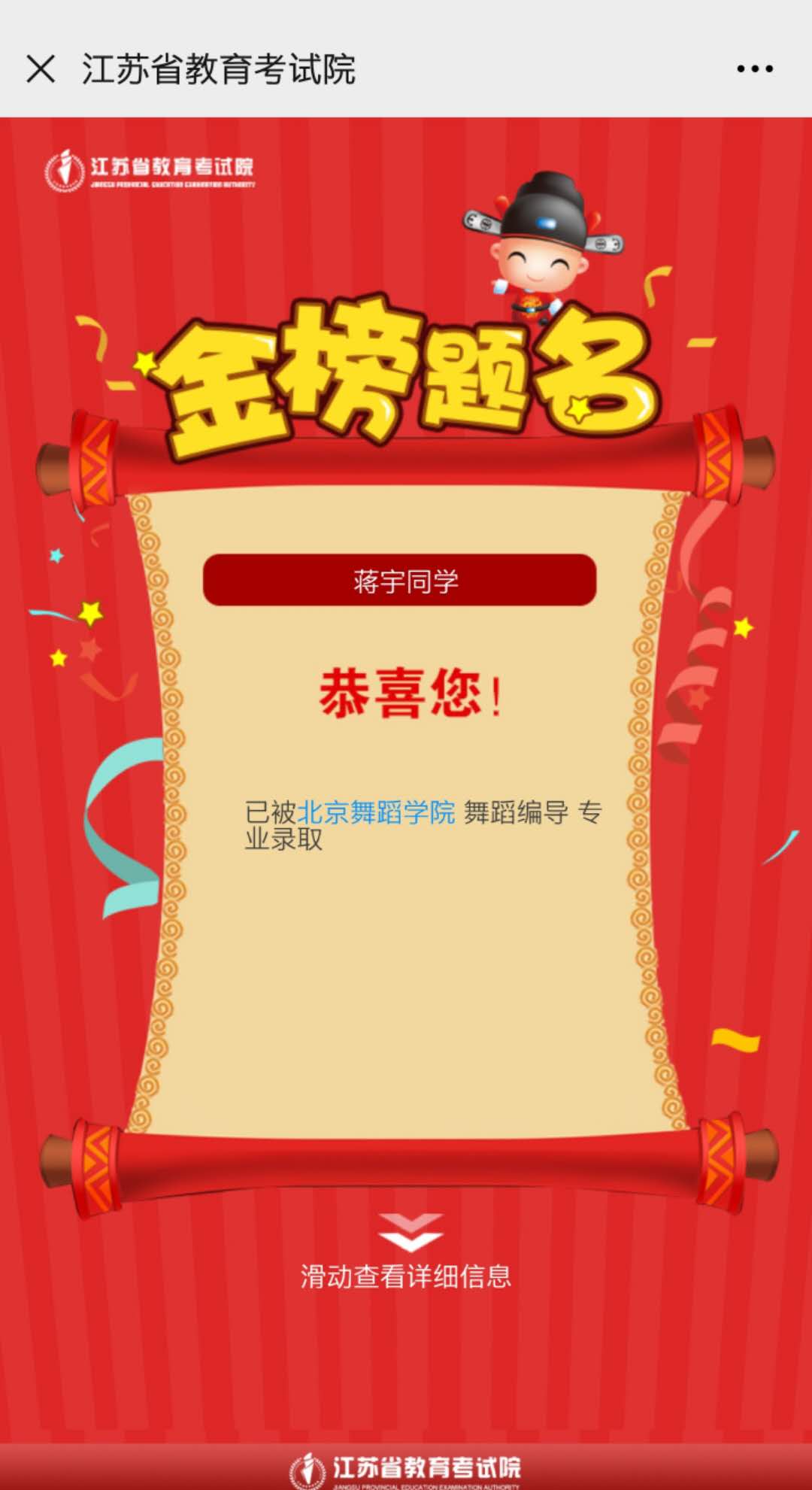The width and height of the screenshot is (812, 1490).
Task: Tap the down arrow for detailed info
Action: tap(410, 1232)
